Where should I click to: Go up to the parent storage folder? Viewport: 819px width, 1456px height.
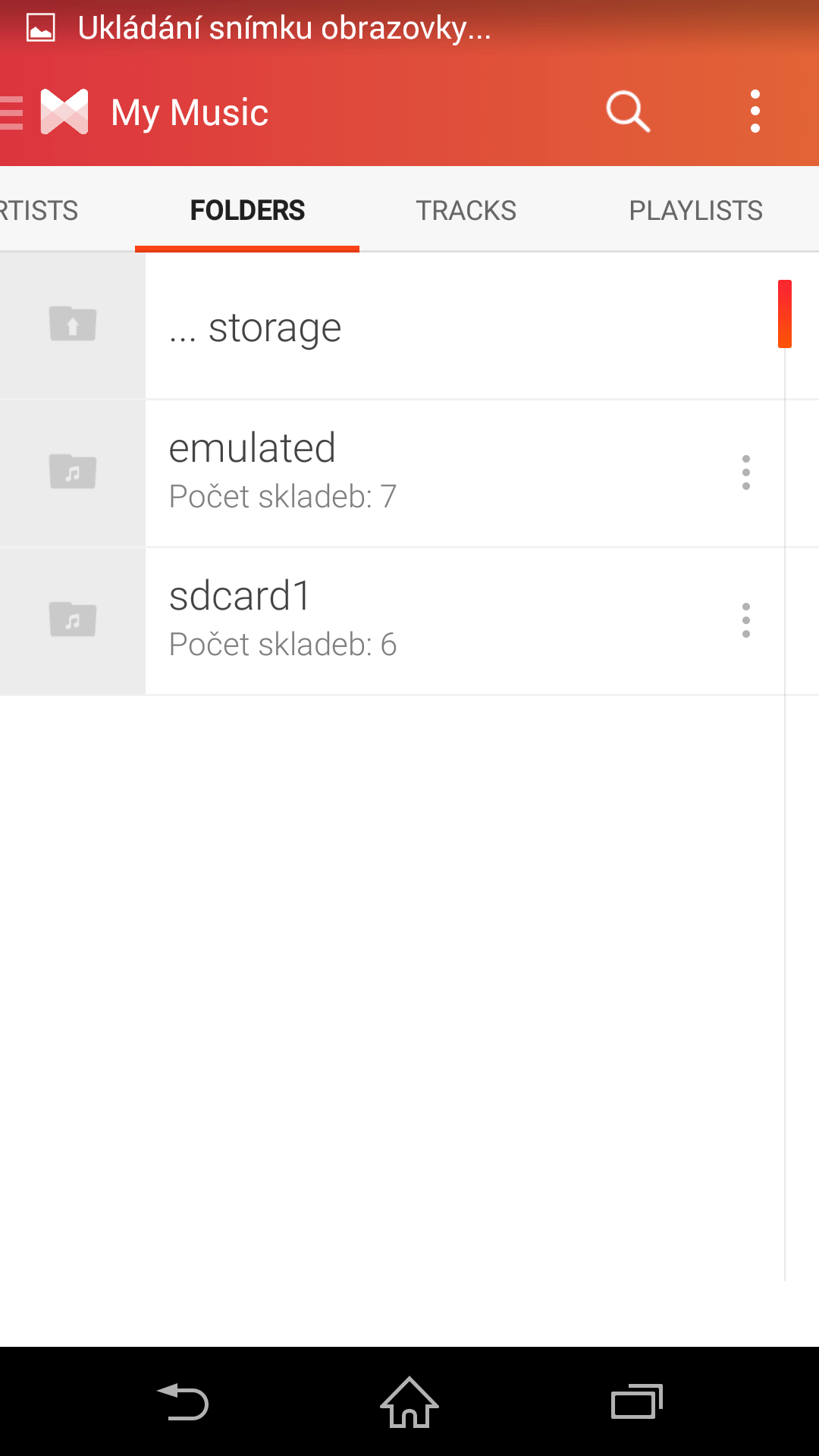click(409, 326)
